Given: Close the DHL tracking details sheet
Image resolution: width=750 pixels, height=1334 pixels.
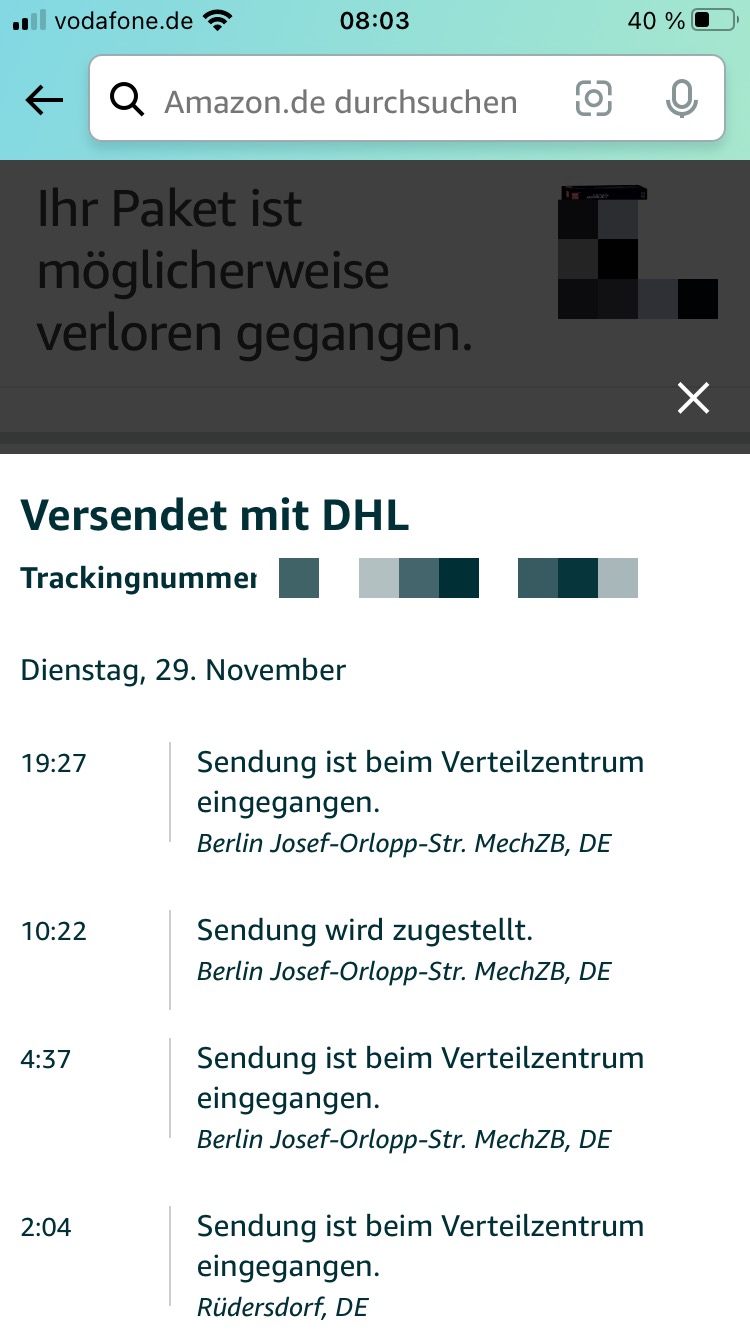Looking at the screenshot, I should [x=693, y=398].
